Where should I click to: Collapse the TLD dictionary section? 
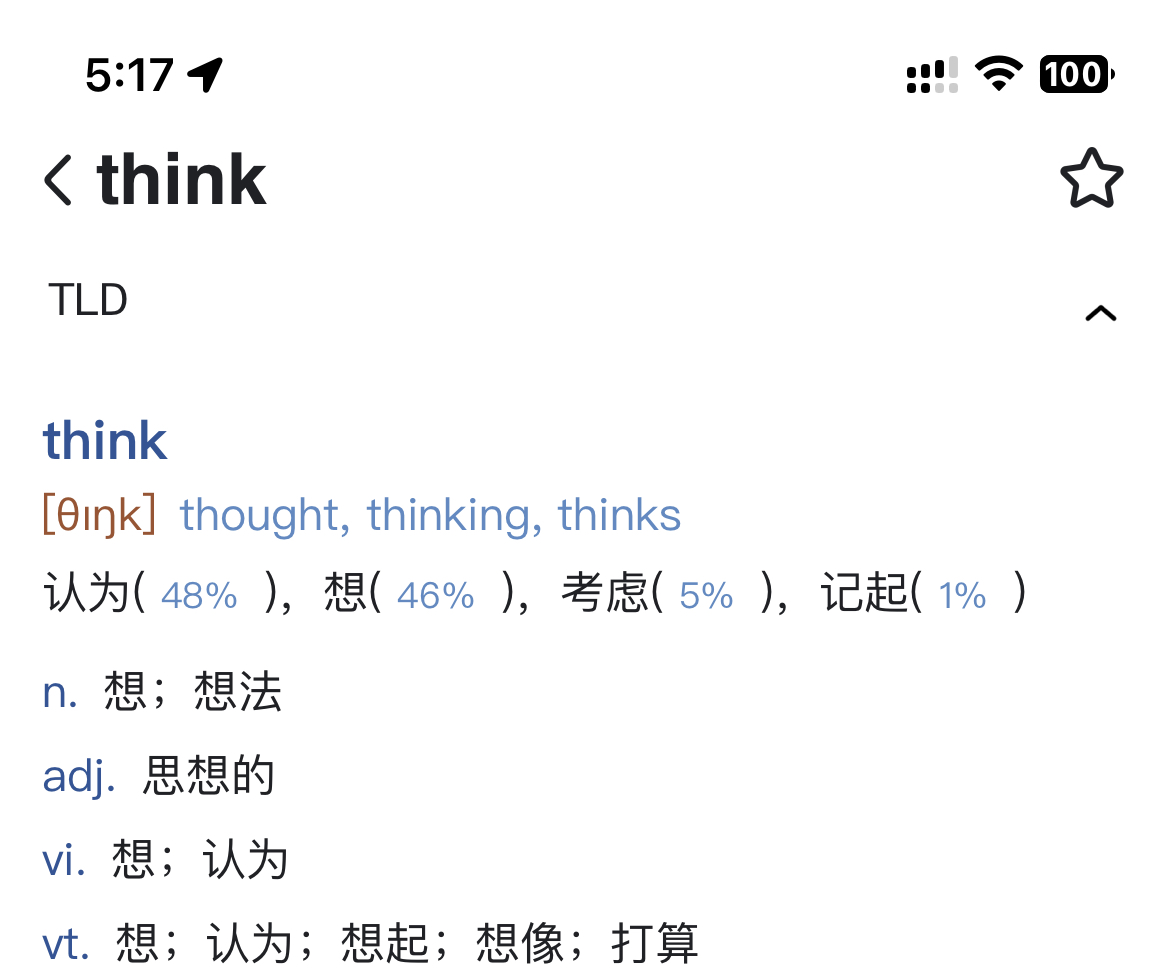(1100, 314)
